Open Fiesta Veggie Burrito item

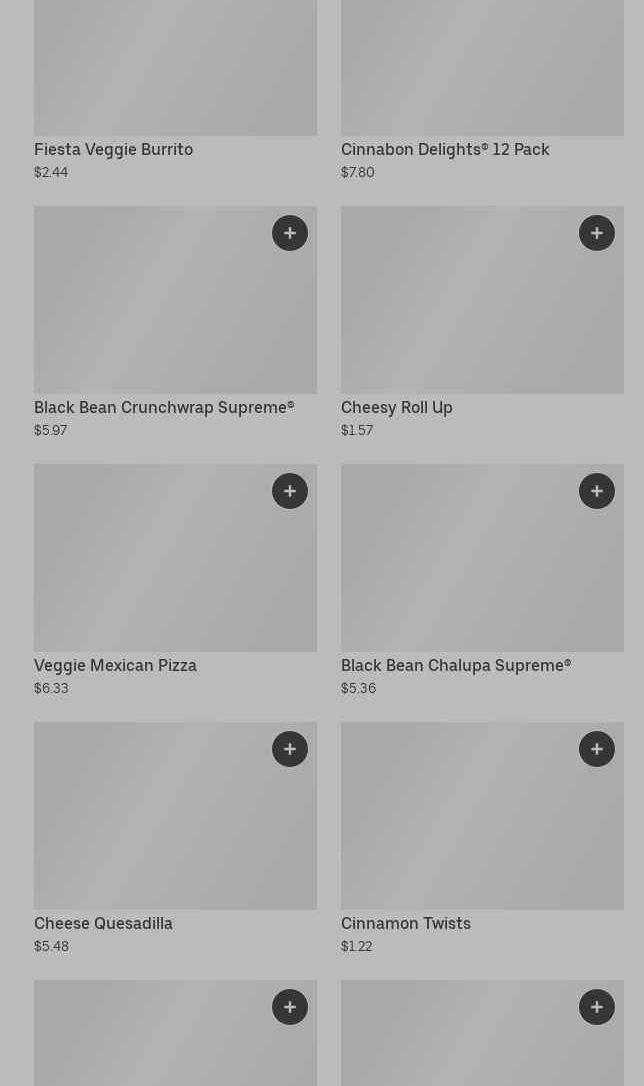(175, 70)
